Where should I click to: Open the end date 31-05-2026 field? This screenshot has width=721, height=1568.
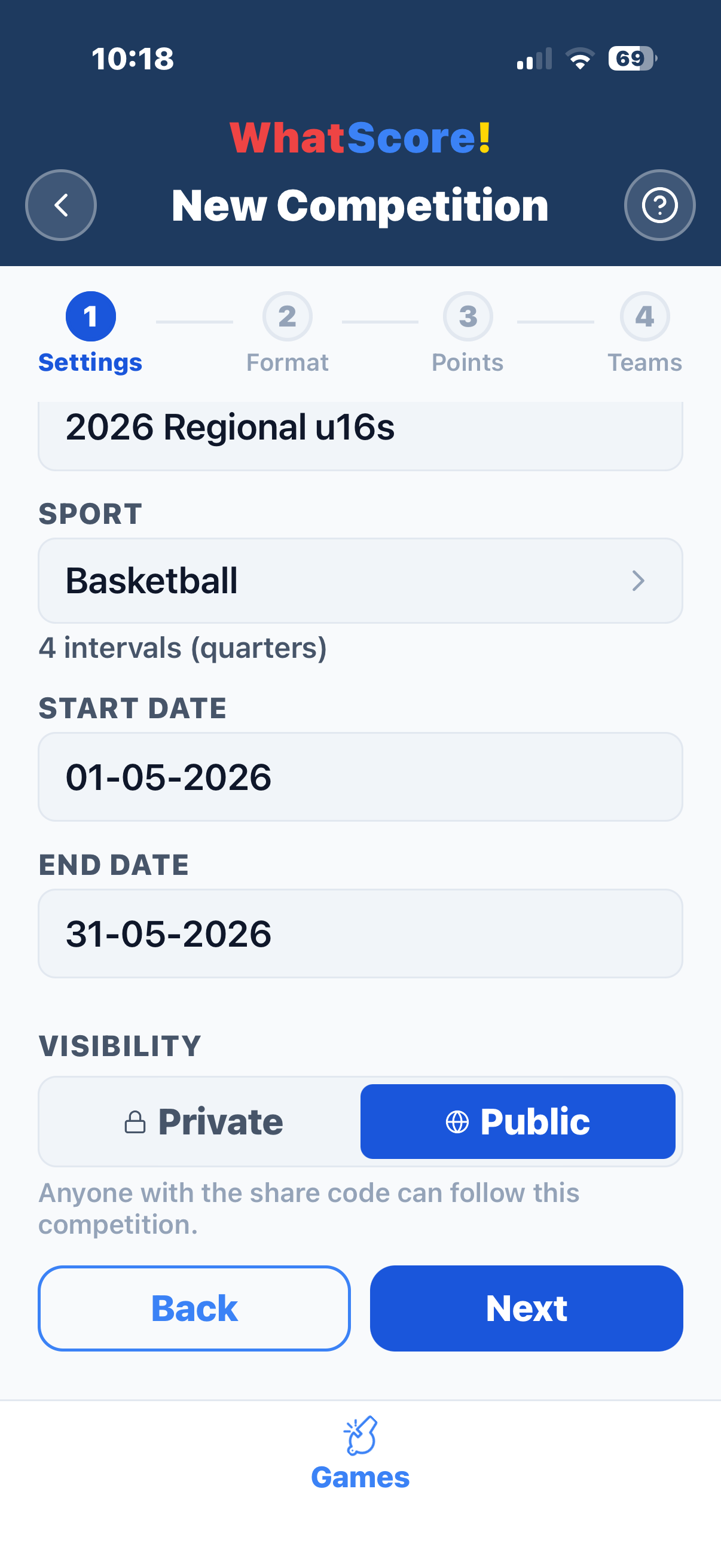coord(360,934)
